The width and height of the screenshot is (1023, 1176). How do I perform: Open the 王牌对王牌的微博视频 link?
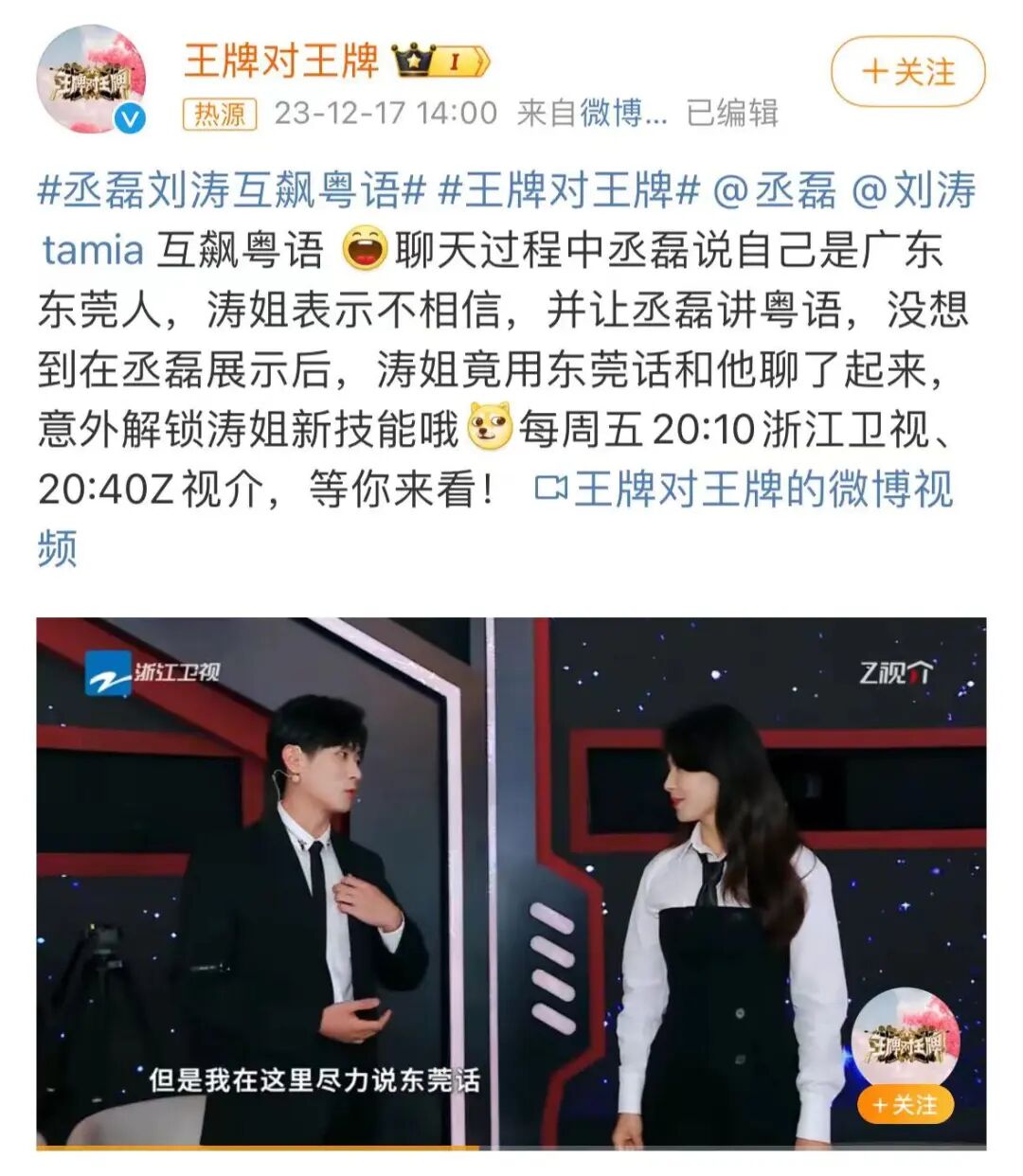click(x=743, y=490)
